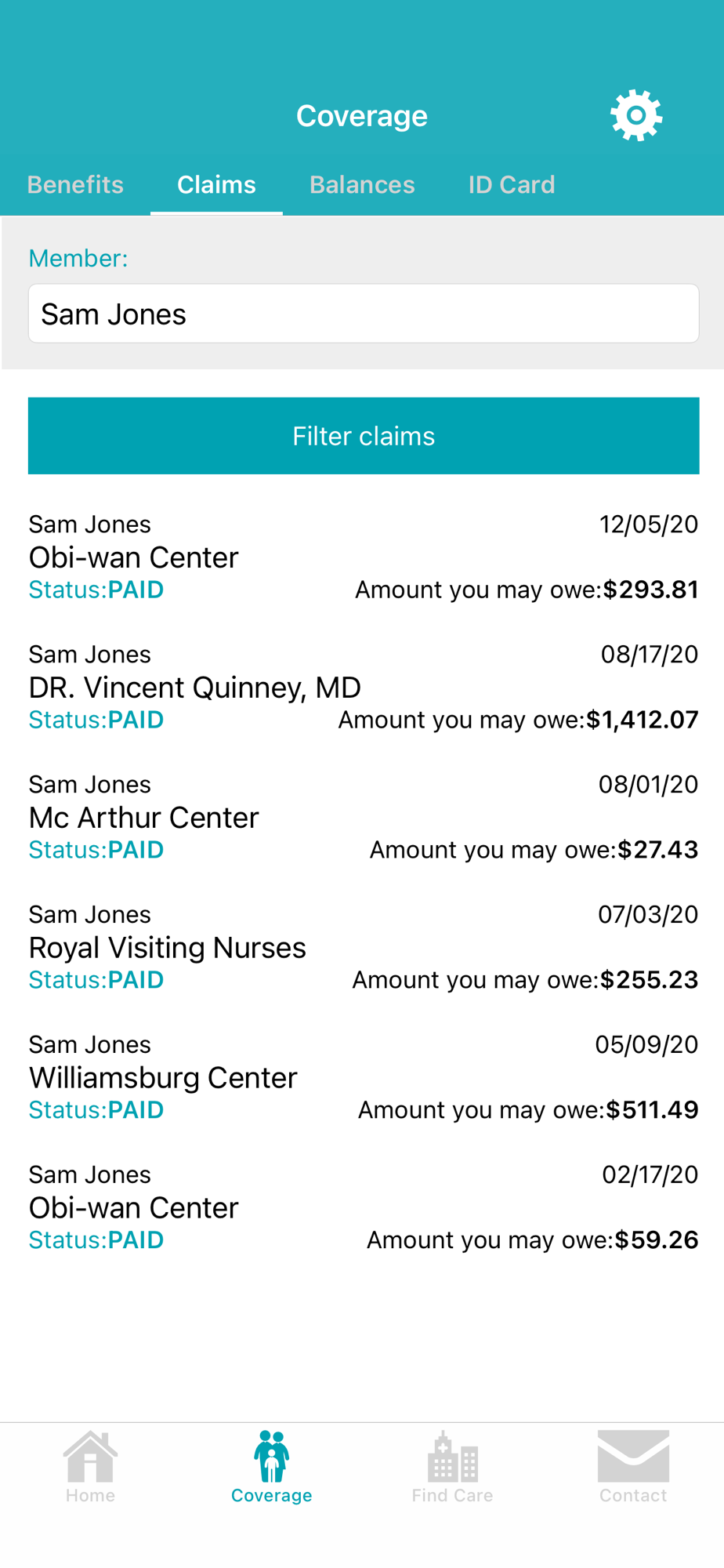Switch to the Benefits tab
Screen dimensions: 724x1568
75,185
